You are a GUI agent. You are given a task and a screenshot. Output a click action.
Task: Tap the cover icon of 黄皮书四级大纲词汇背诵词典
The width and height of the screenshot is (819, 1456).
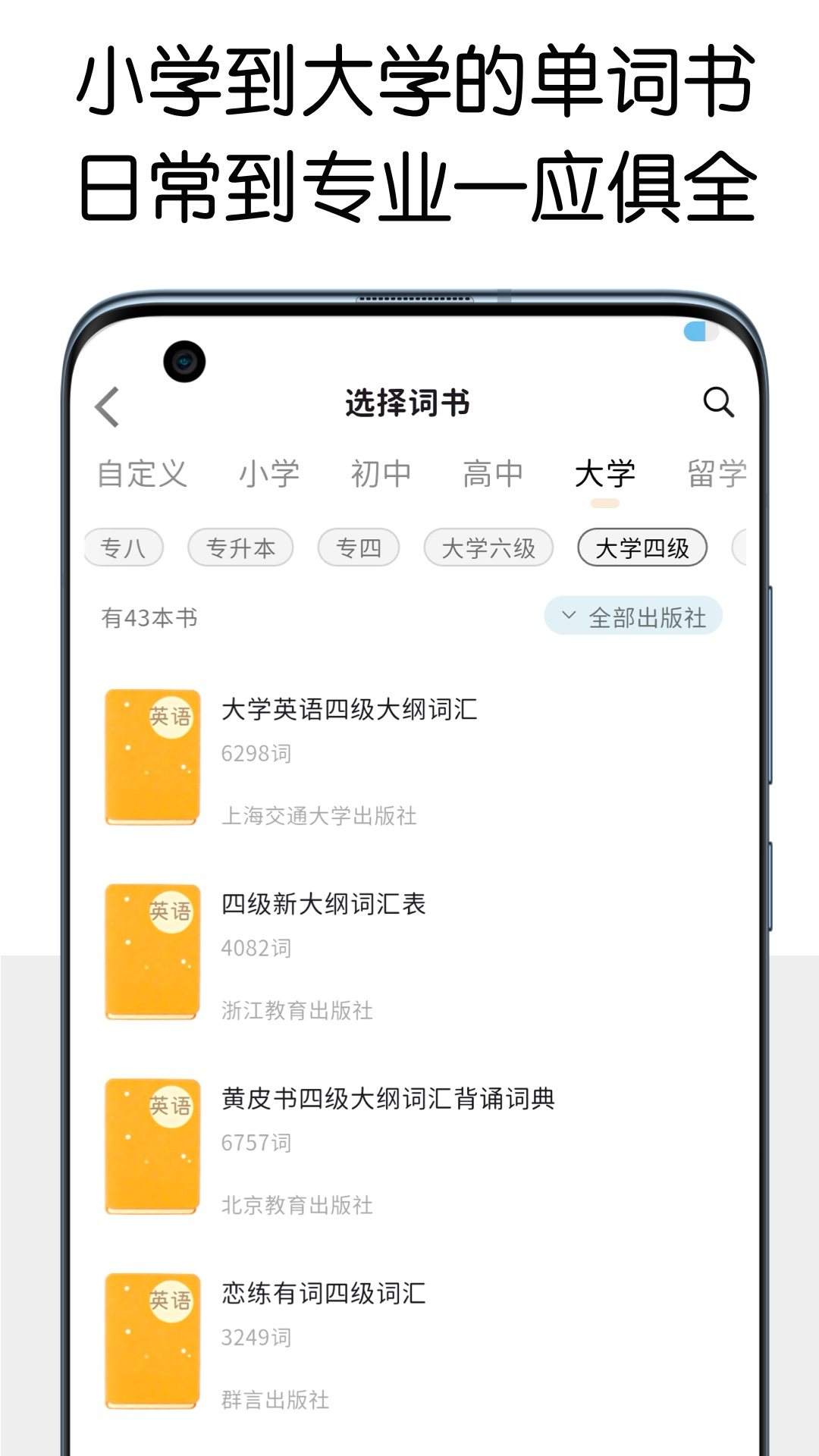[x=152, y=1144]
